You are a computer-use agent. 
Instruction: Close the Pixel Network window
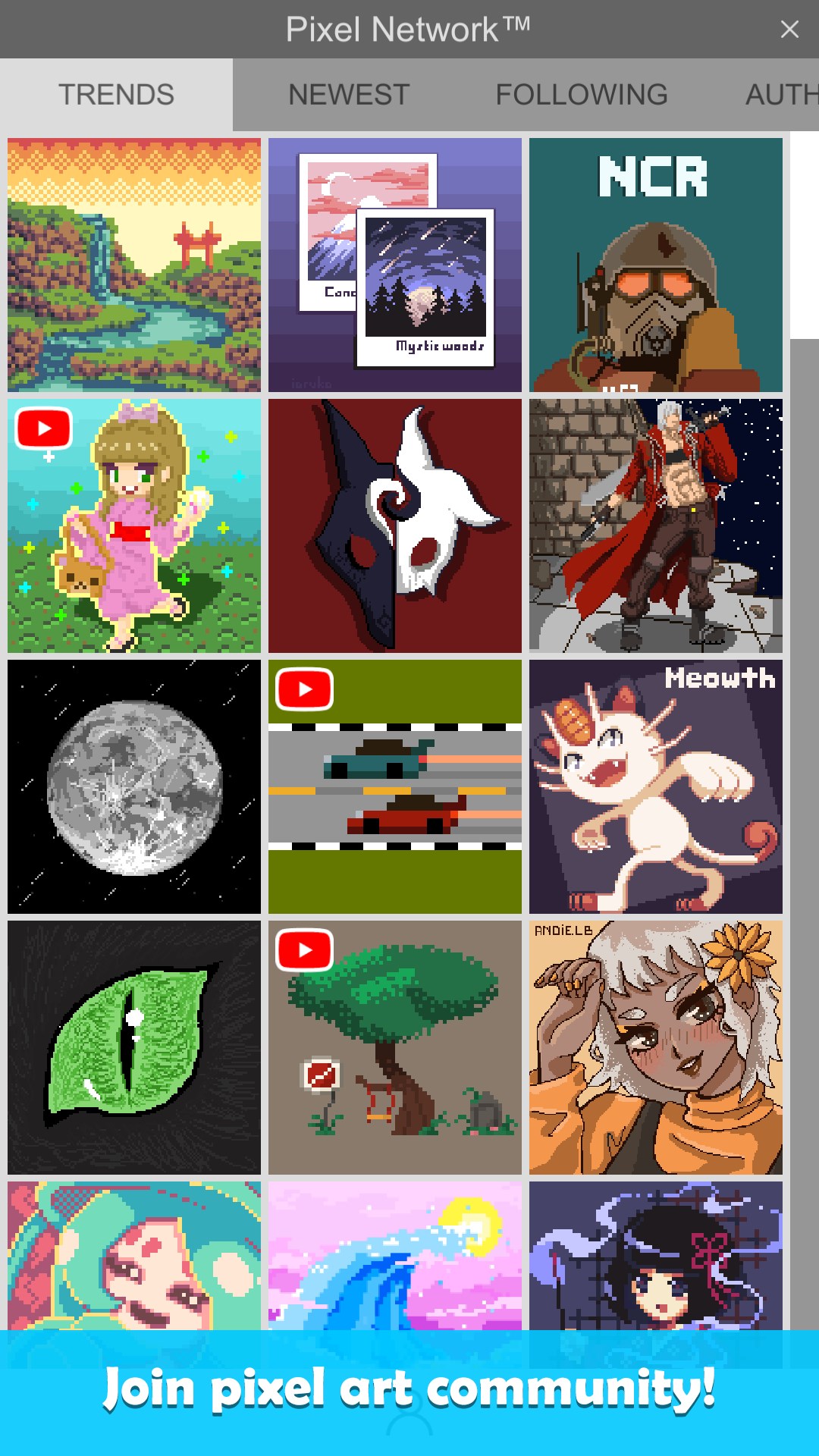pyautogui.click(x=789, y=30)
